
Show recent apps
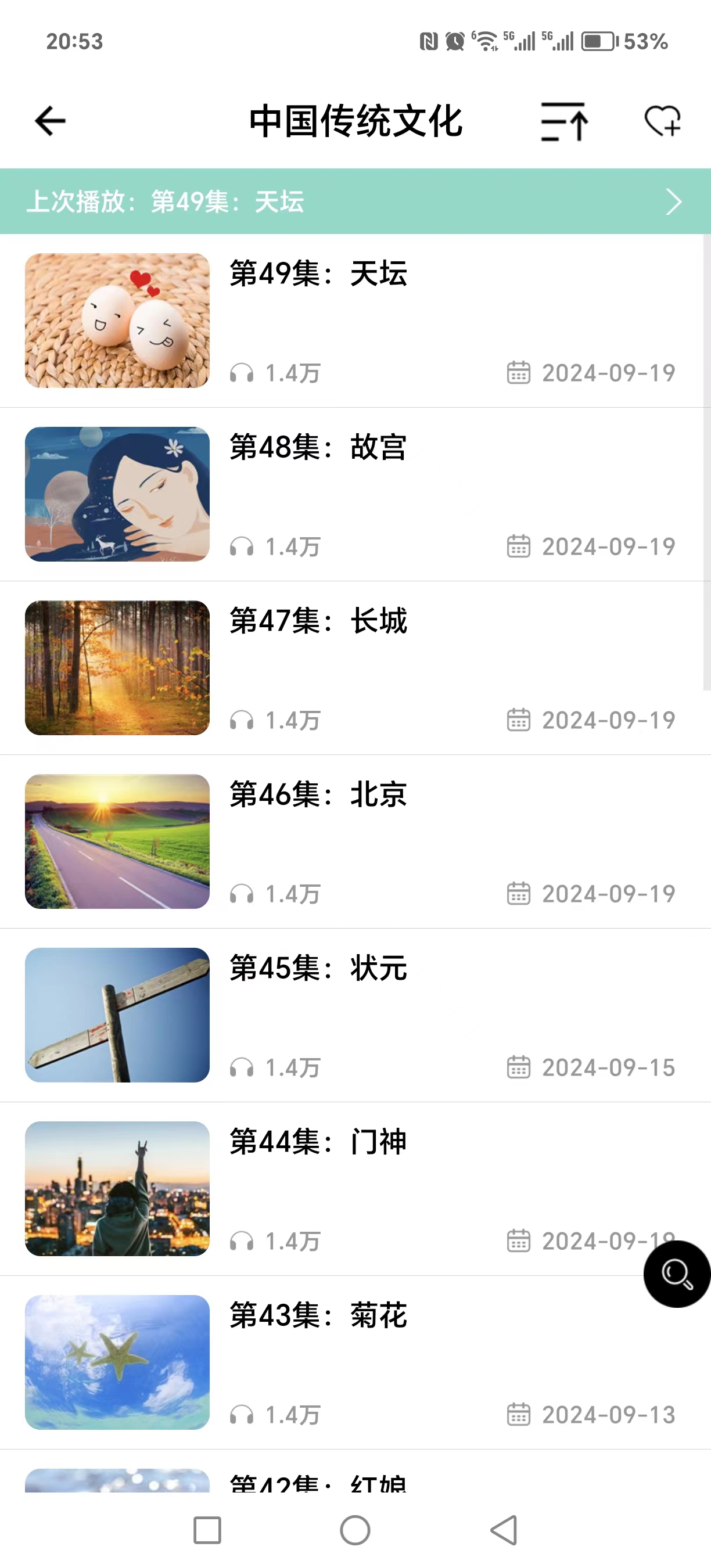(x=207, y=1530)
